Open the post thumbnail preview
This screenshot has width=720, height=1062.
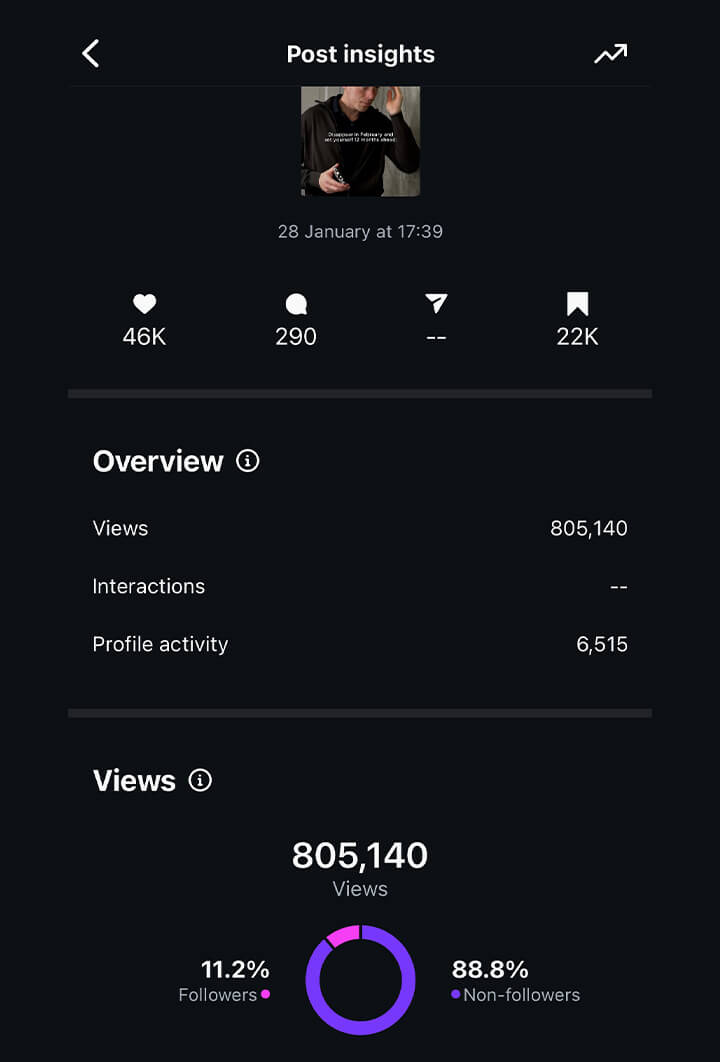point(360,141)
